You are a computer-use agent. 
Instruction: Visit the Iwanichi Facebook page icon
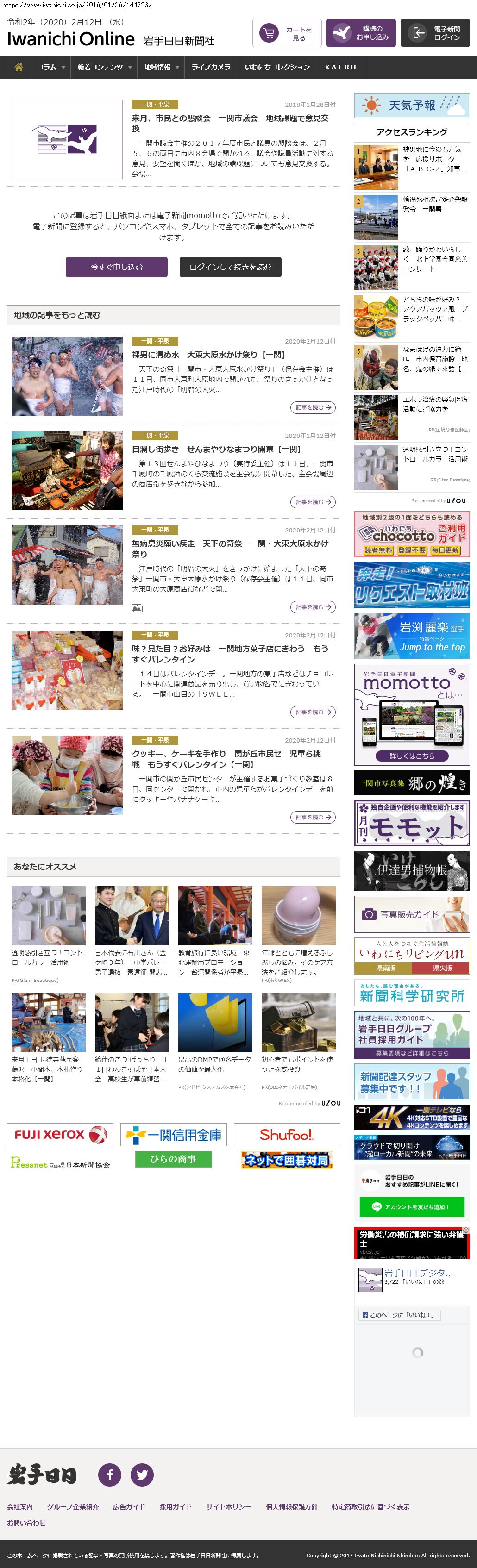110,1474
